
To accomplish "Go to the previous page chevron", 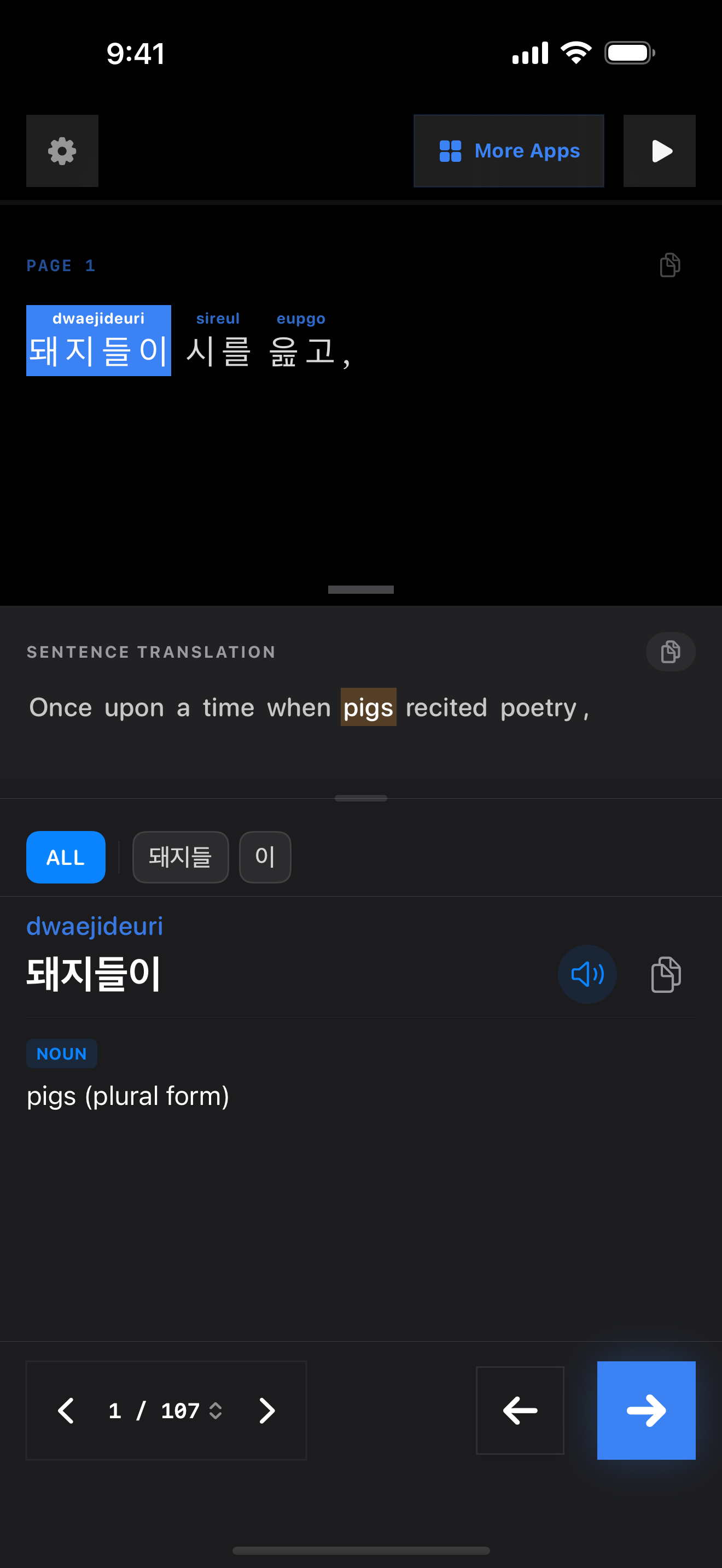I will [66, 1411].
